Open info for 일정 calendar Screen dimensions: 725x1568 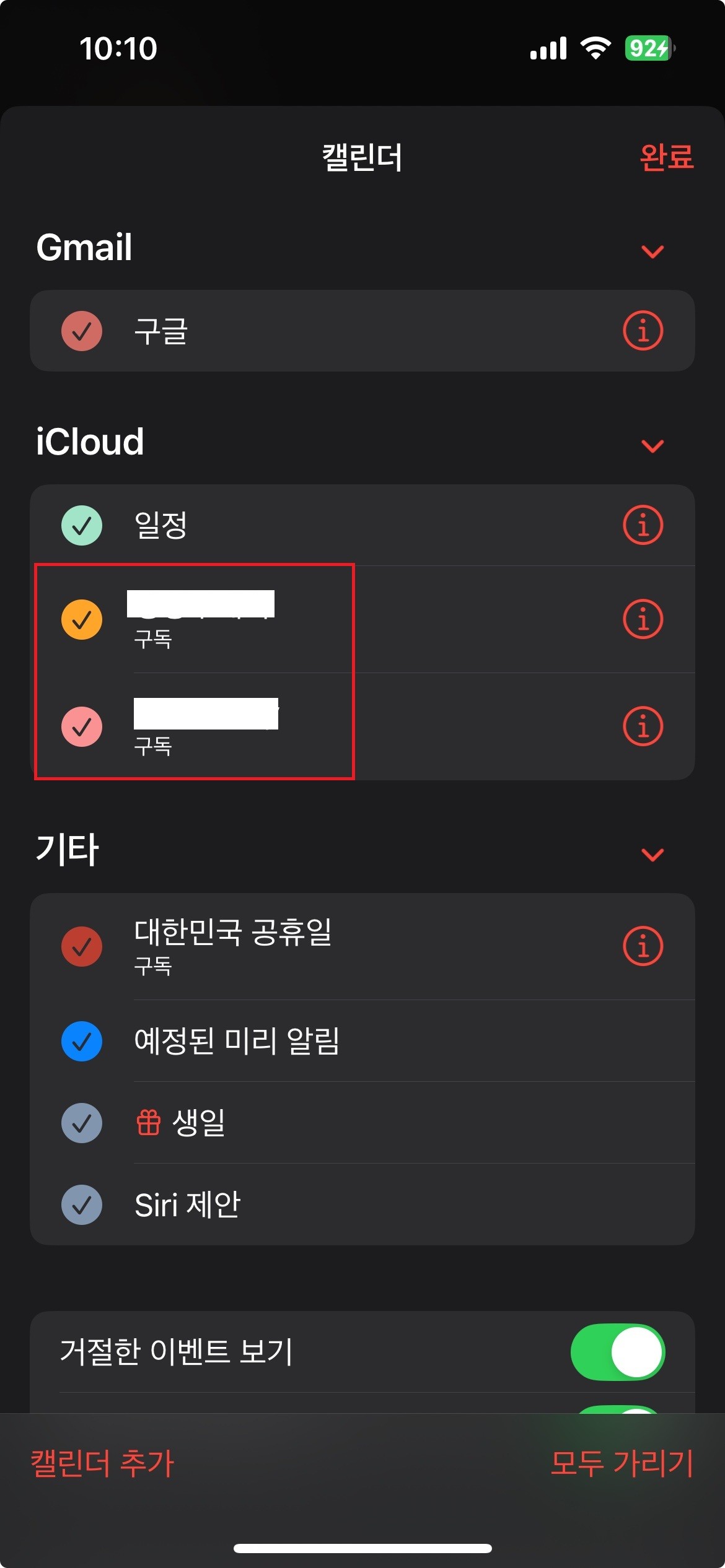click(643, 525)
